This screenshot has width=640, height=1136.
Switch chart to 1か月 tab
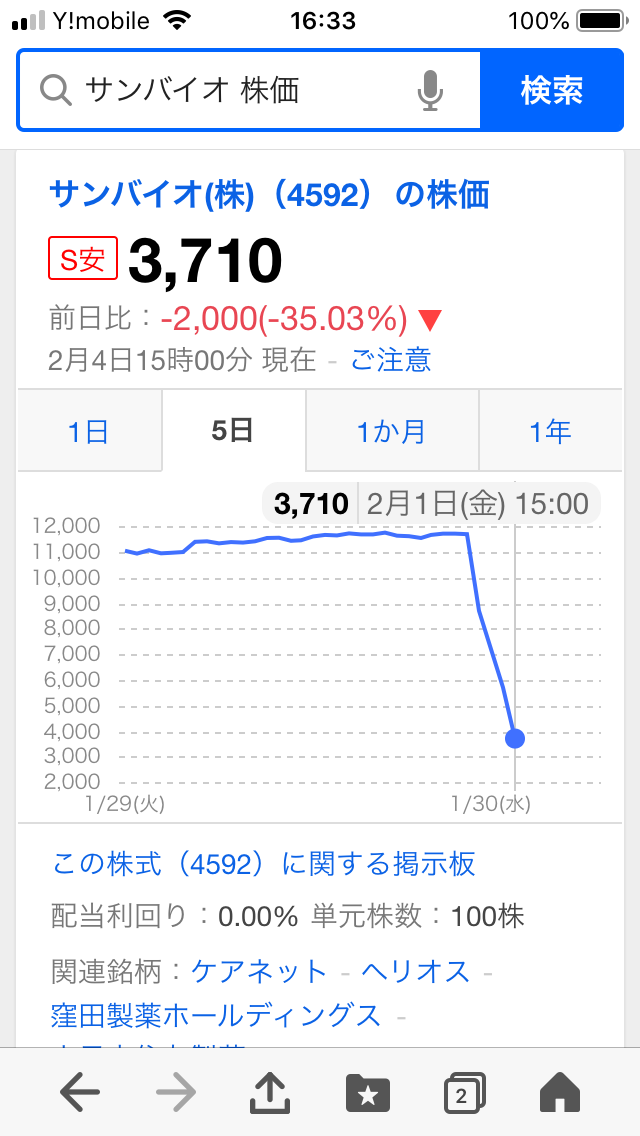click(x=391, y=432)
